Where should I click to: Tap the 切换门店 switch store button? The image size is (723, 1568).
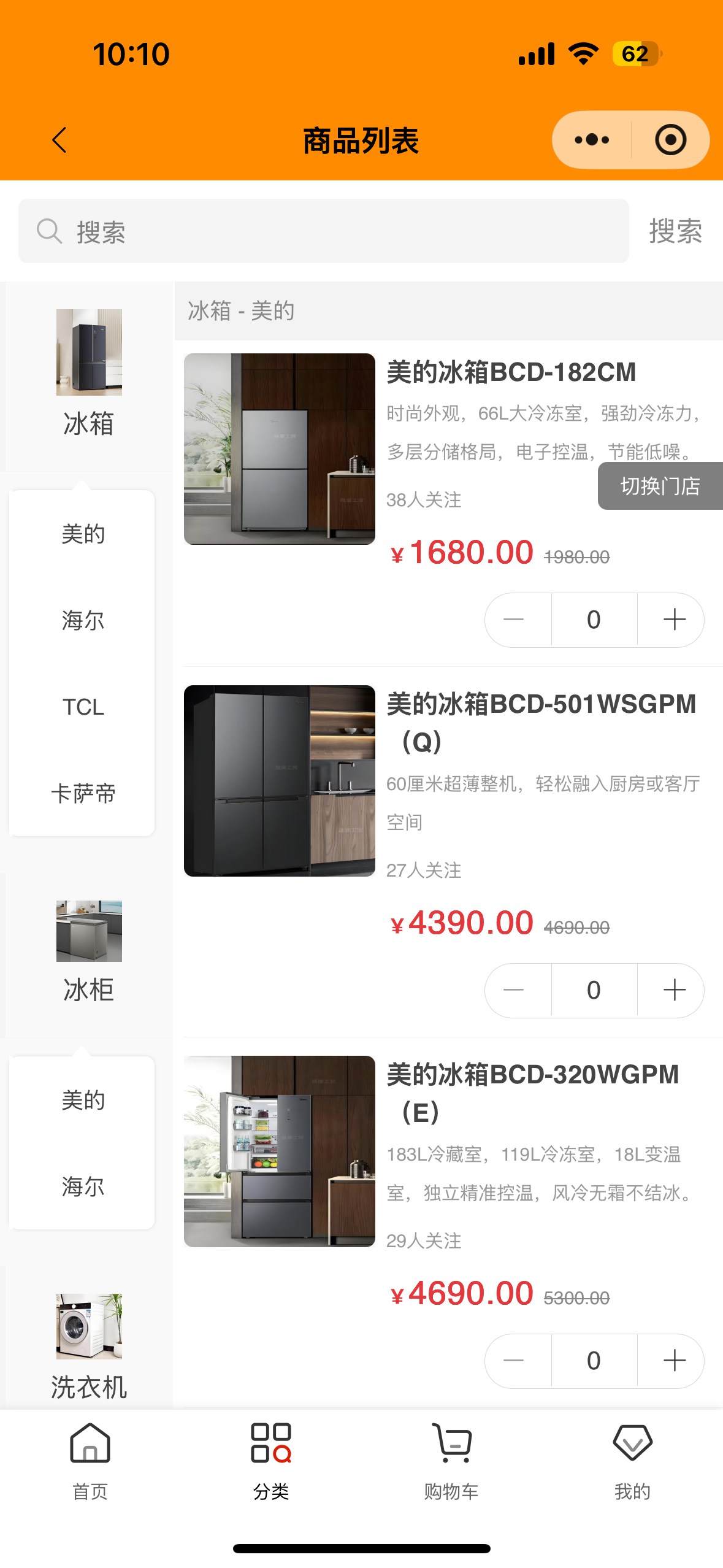point(660,486)
